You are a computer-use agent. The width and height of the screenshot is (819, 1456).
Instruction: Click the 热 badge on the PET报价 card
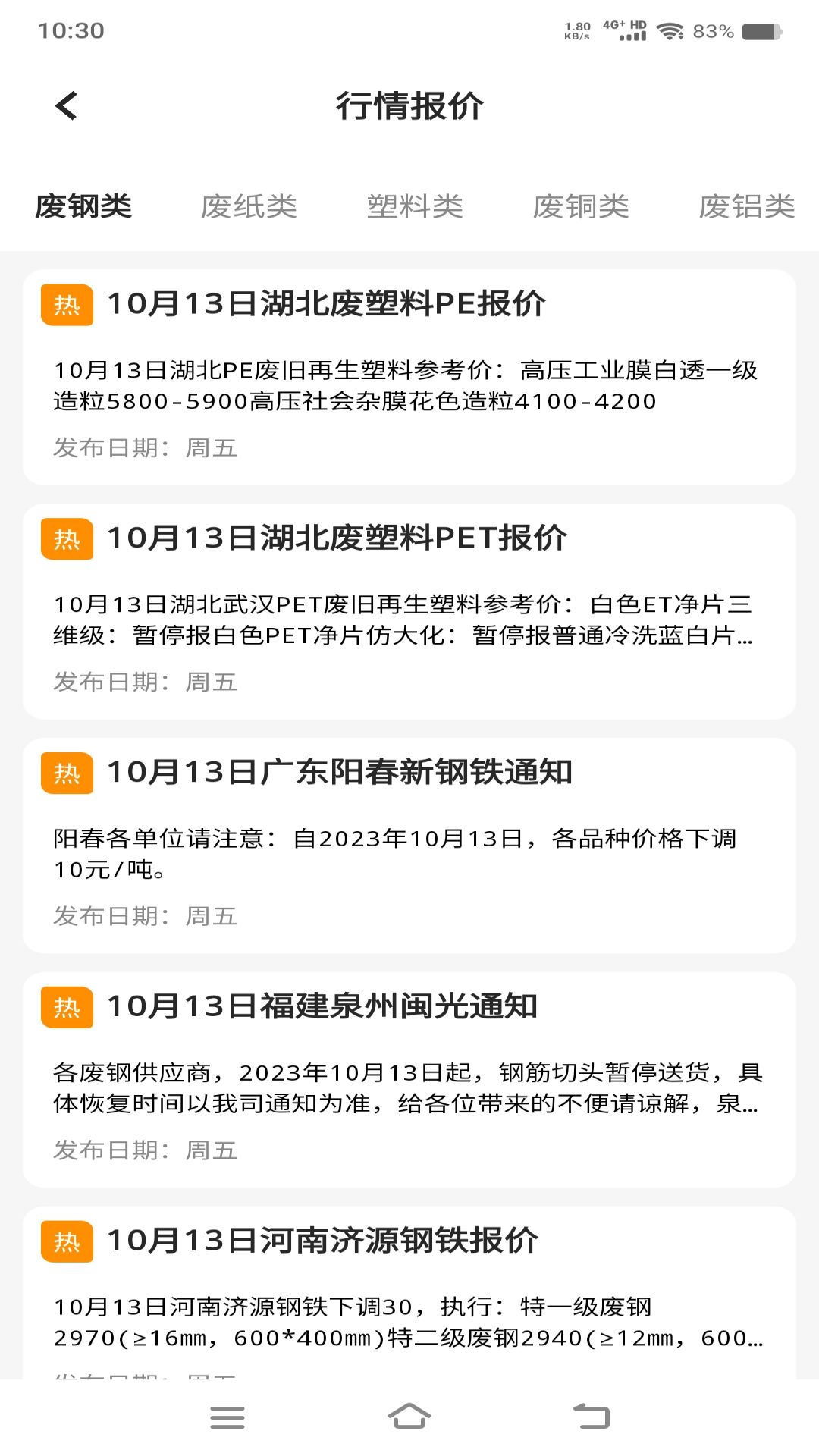67,540
